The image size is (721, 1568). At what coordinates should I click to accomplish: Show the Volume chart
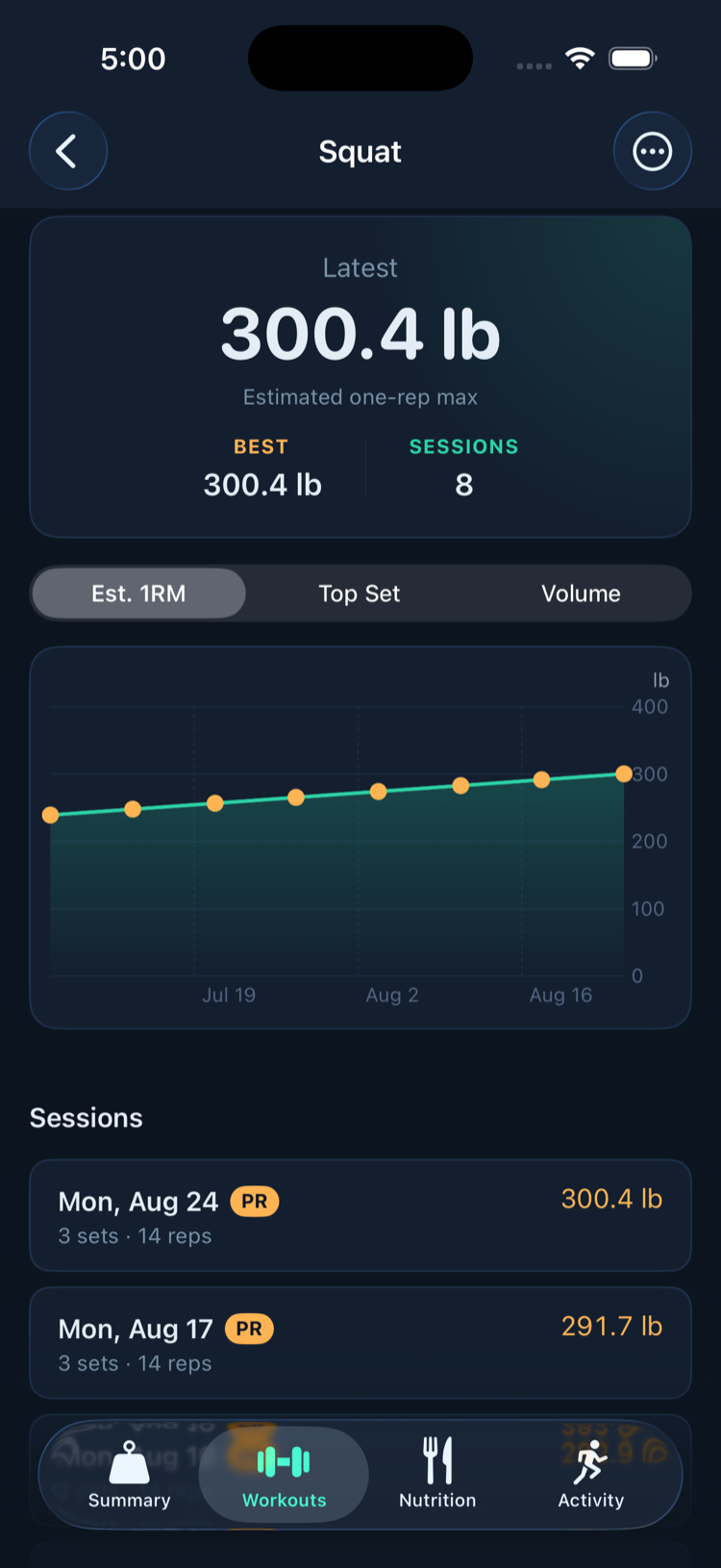[581, 594]
